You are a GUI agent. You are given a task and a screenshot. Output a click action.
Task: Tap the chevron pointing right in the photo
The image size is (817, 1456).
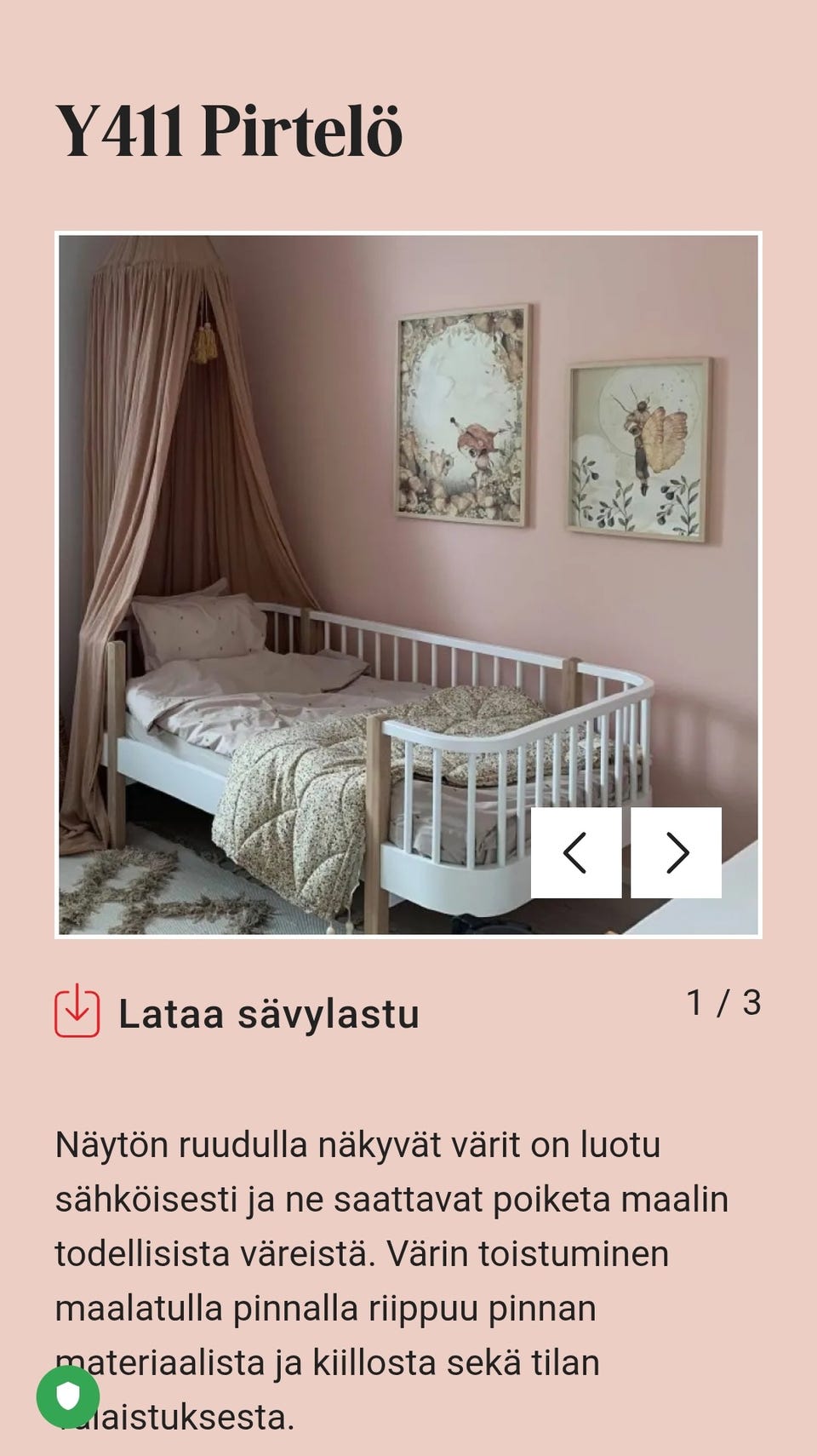point(677,851)
